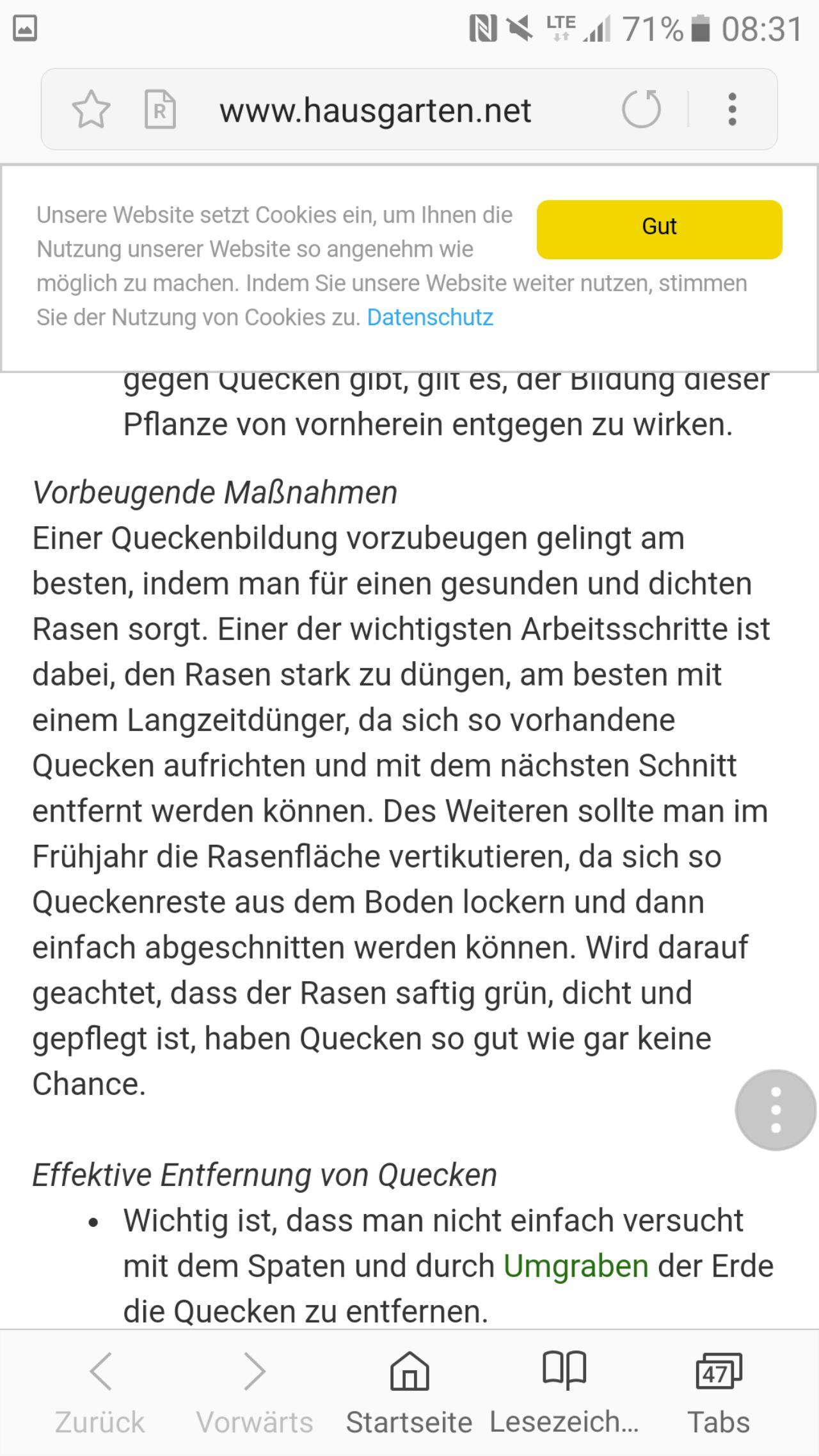Screen dimensions: 819x1456
Task: Open the Datenschutz link
Action: 430,317
